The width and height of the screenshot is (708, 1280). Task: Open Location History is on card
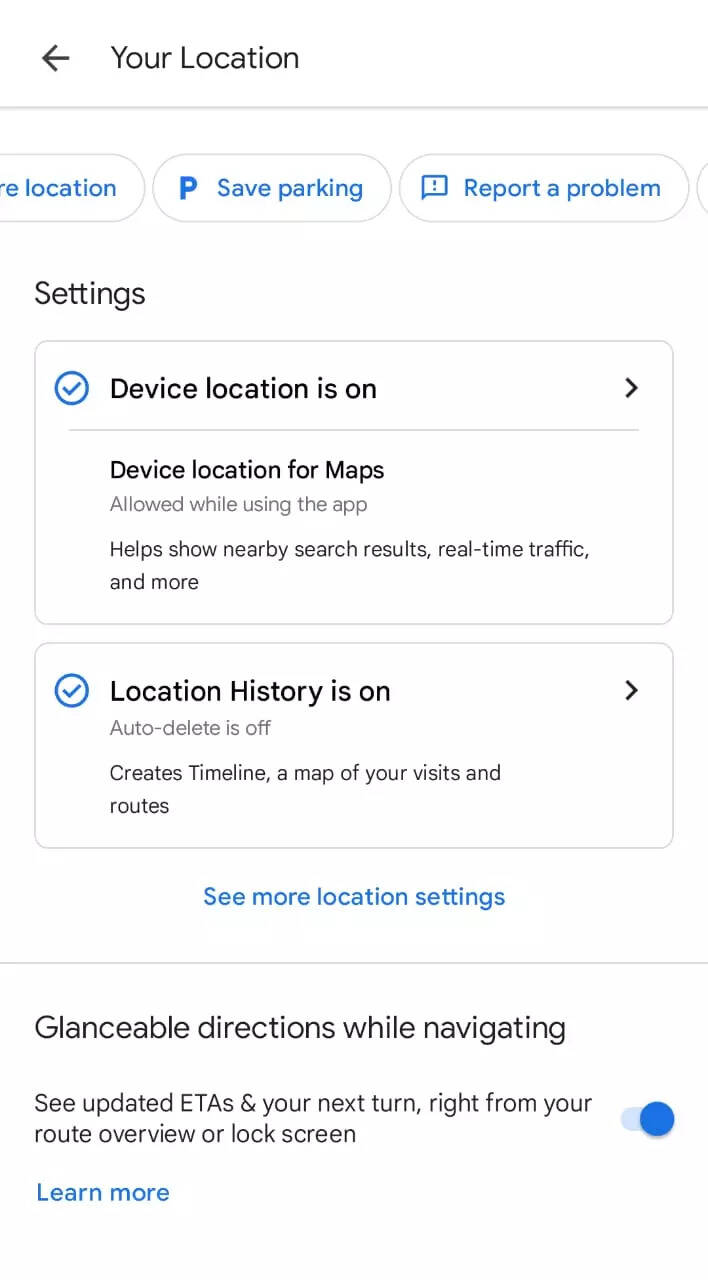353,744
